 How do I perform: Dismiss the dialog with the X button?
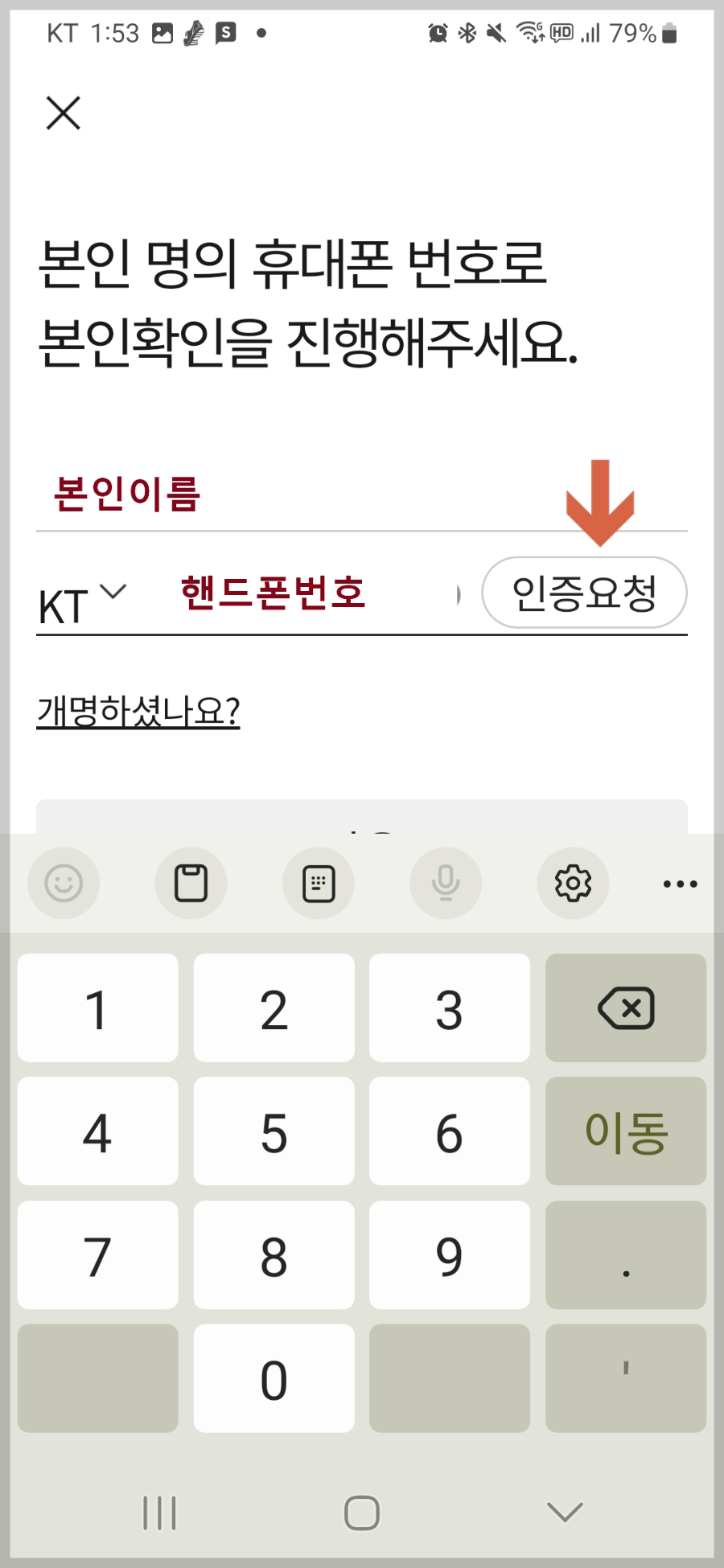[x=64, y=113]
